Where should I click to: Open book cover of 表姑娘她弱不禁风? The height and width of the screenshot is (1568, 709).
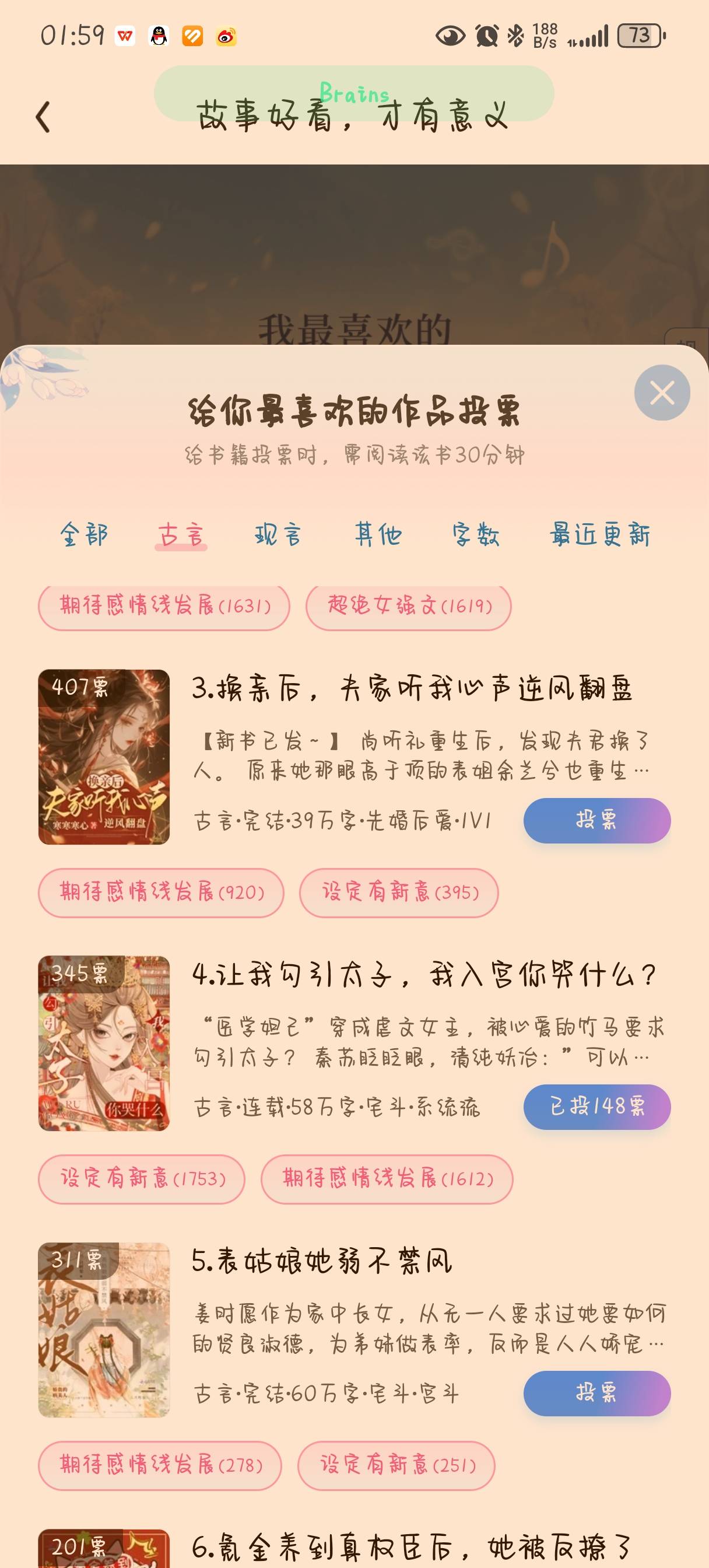104,1330
